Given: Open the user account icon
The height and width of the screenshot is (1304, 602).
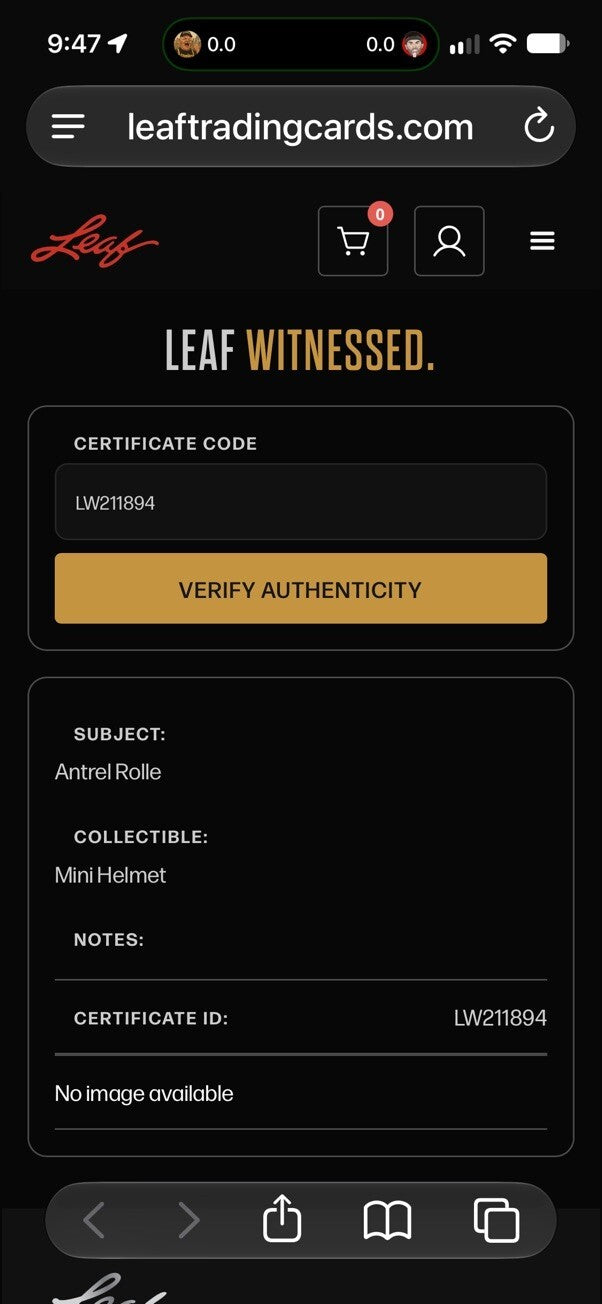Looking at the screenshot, I should coord(449,241).
